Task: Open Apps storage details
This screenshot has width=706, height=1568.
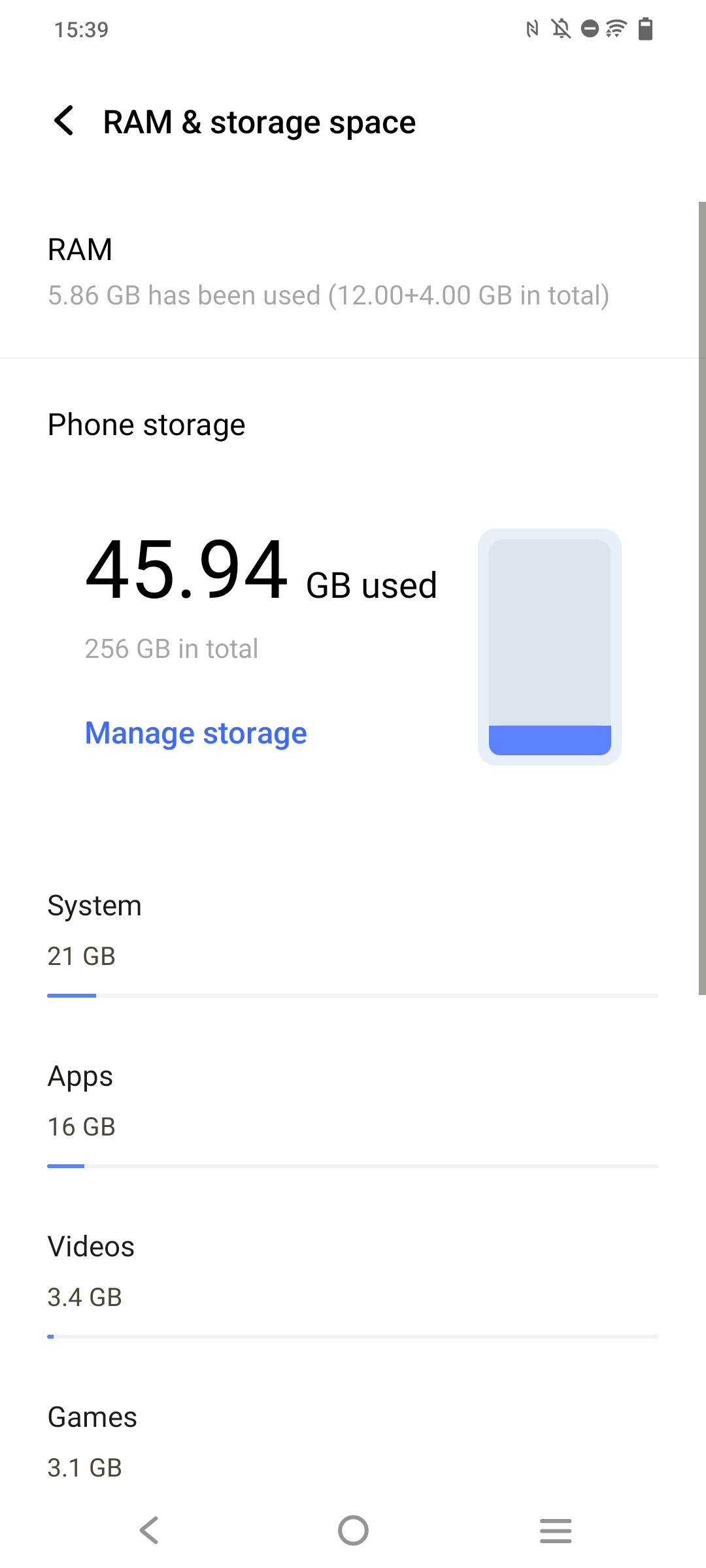Action: click(x=353, y=1111)
